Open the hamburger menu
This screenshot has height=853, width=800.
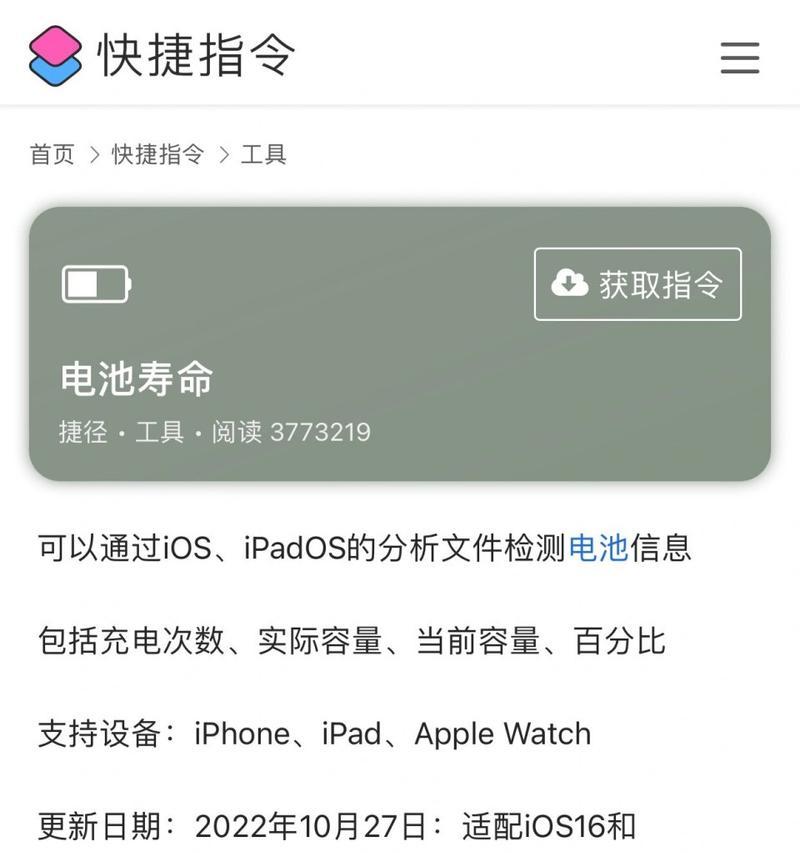click(x=739, y=56)
